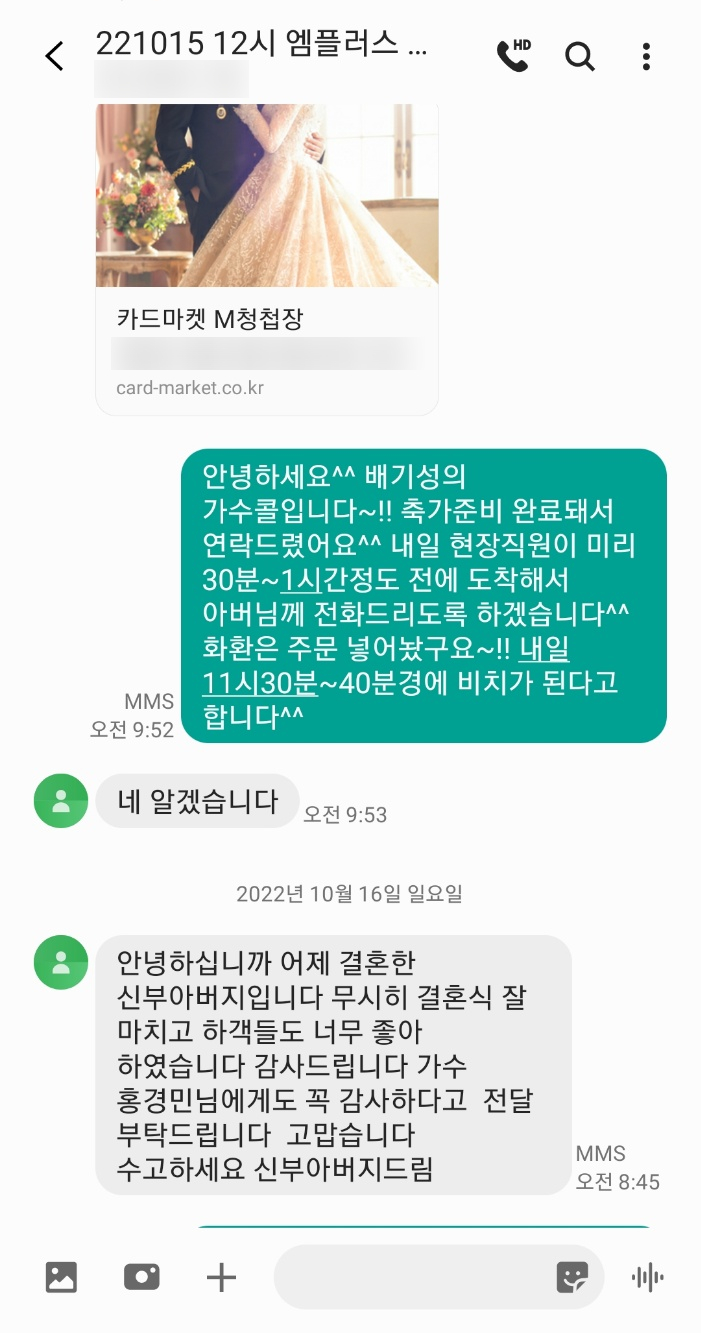Open the three-dot overflow menu
The height and width of the screenshot is (1333, 701).
coord(647,56)
